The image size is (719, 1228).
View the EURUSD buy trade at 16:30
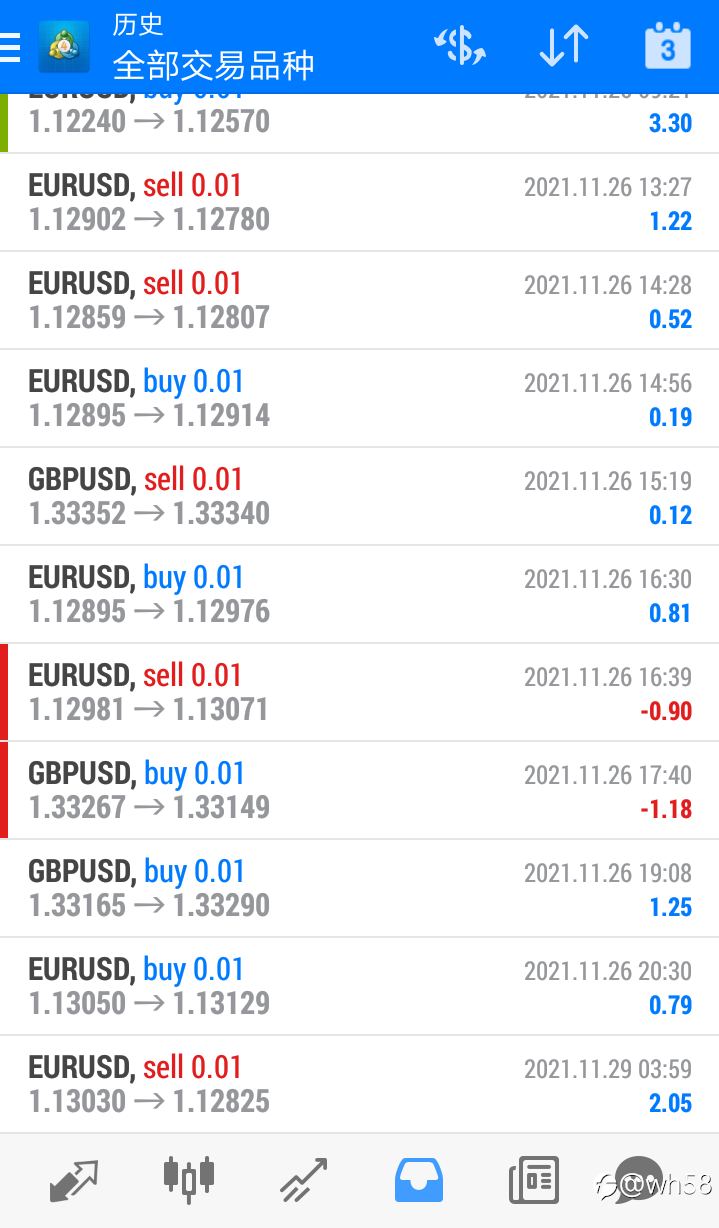coord(359,594)
